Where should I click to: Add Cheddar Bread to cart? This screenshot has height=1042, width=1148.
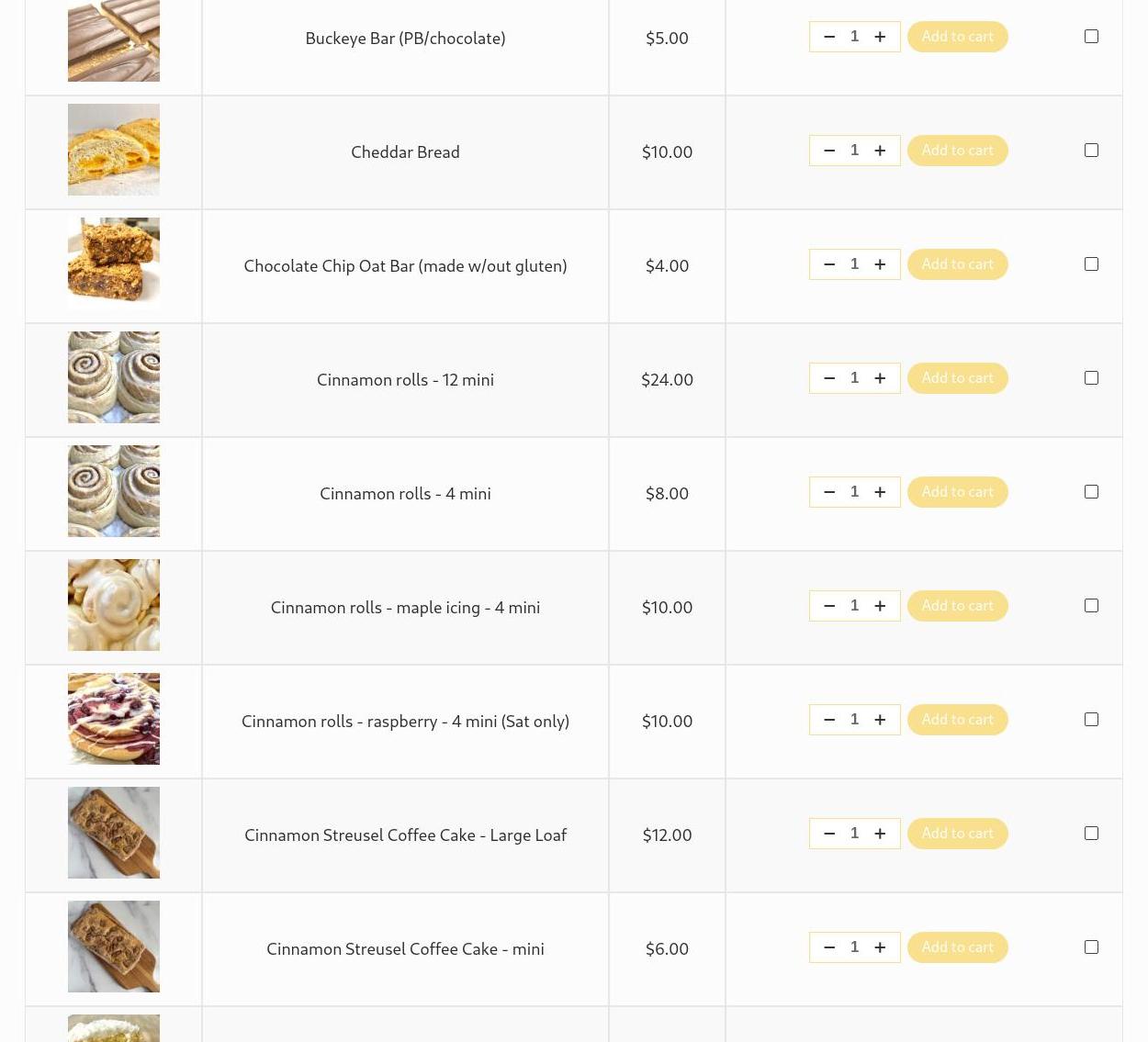(957, 151)
